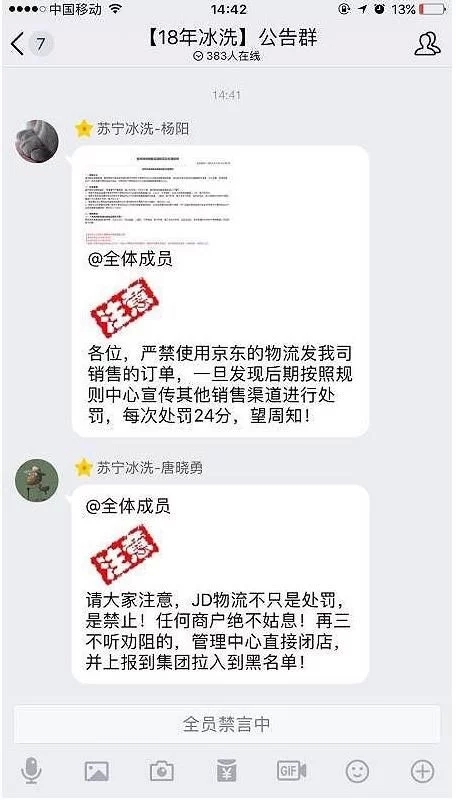Screen dimensions: 456x801
Task: Tap the voice microphone icon
Action: point(32,770)
